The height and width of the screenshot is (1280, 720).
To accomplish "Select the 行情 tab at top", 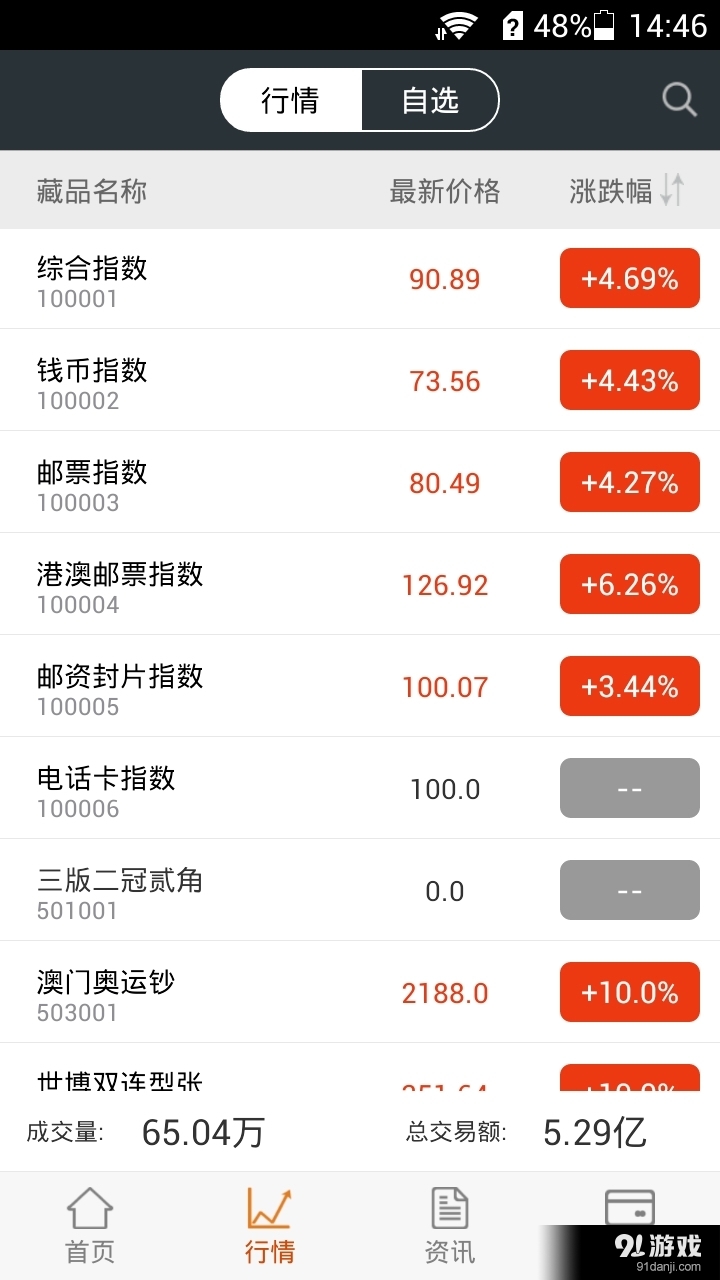I will 289,99.
